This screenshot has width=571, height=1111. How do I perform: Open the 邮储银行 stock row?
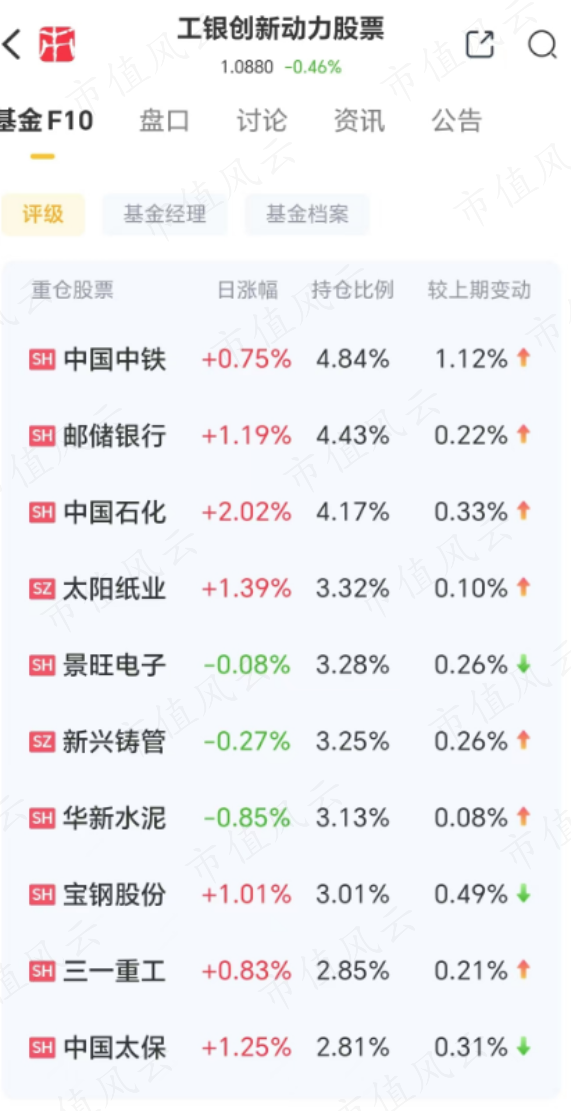tap(281, 435)
